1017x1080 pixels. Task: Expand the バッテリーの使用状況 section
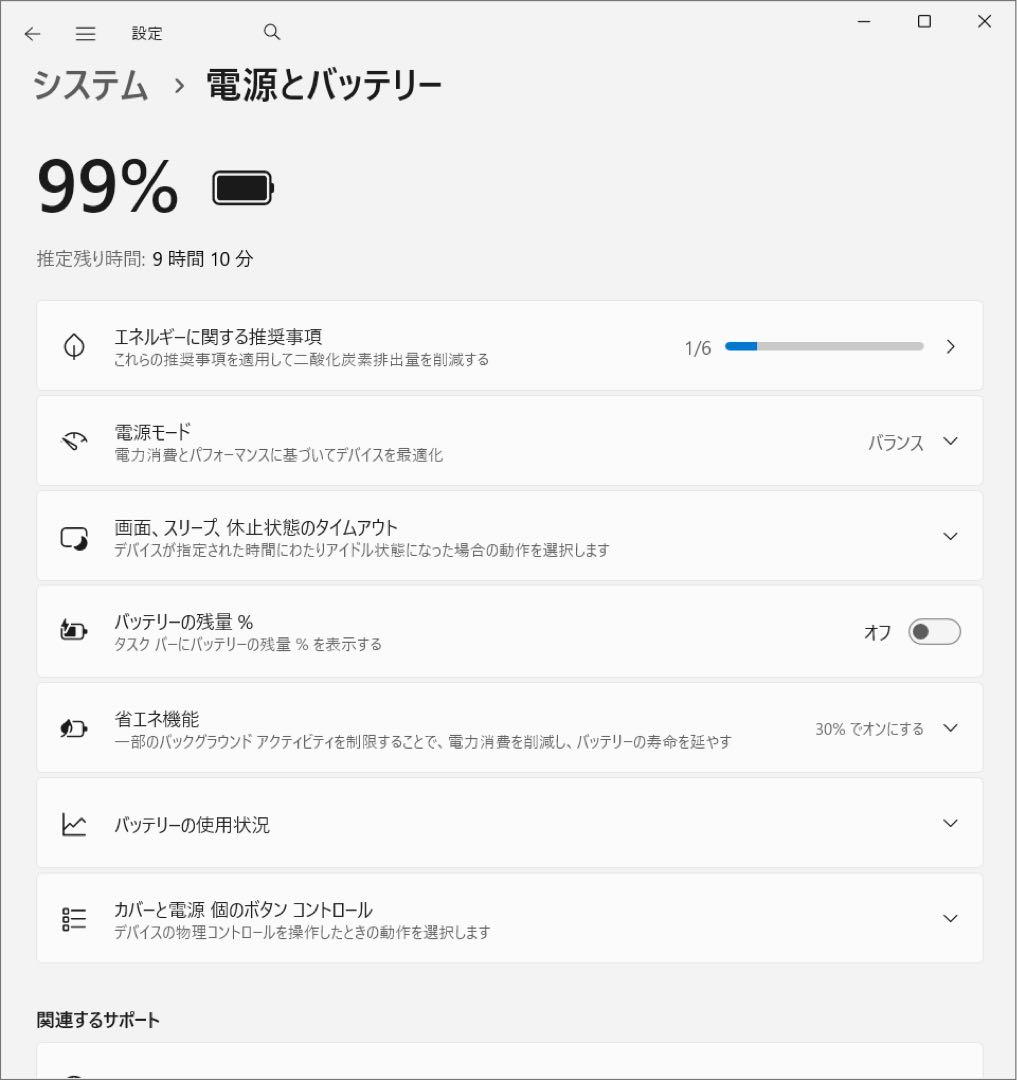click(950, 823)
